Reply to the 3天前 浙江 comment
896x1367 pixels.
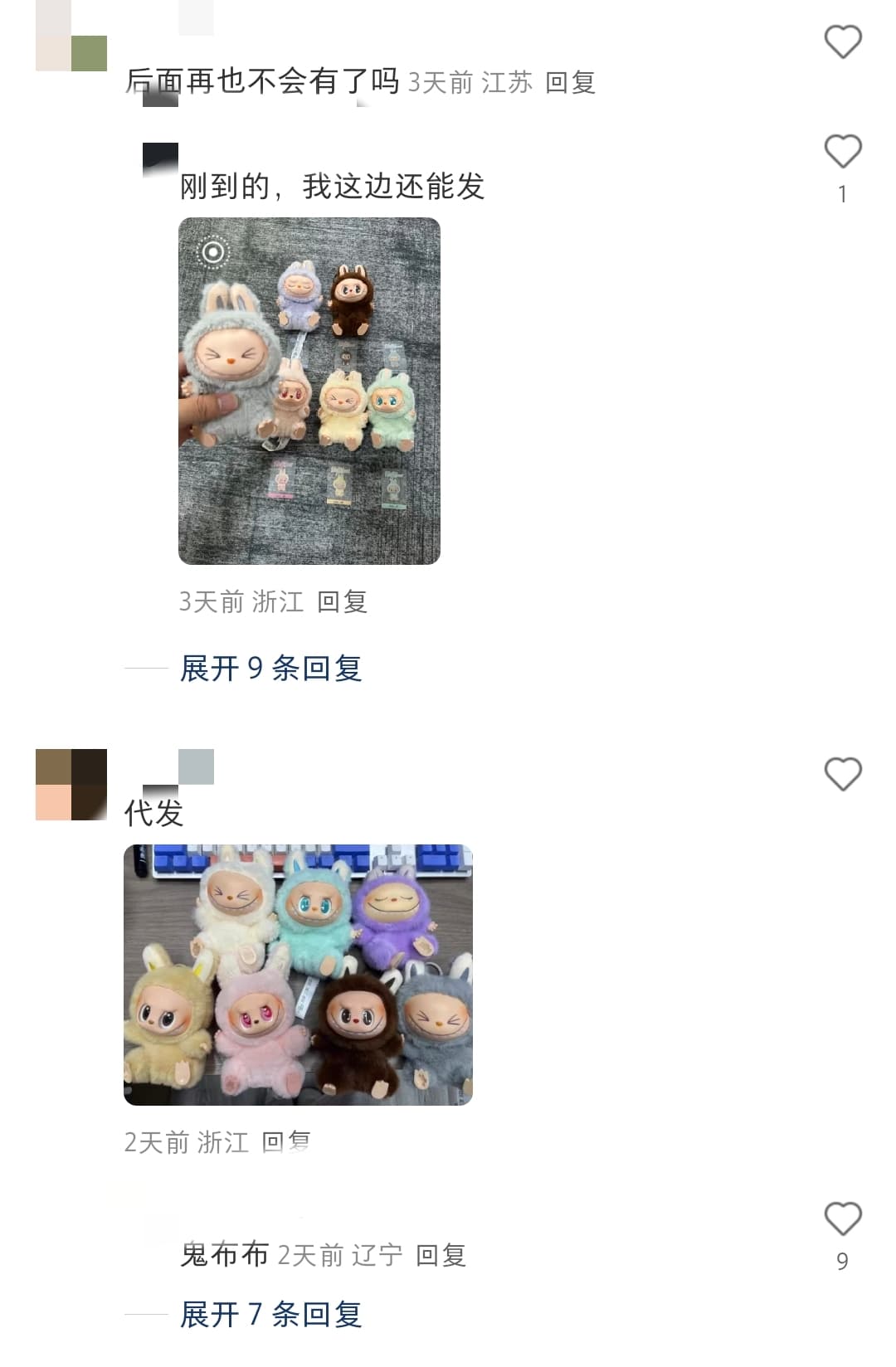342,602
